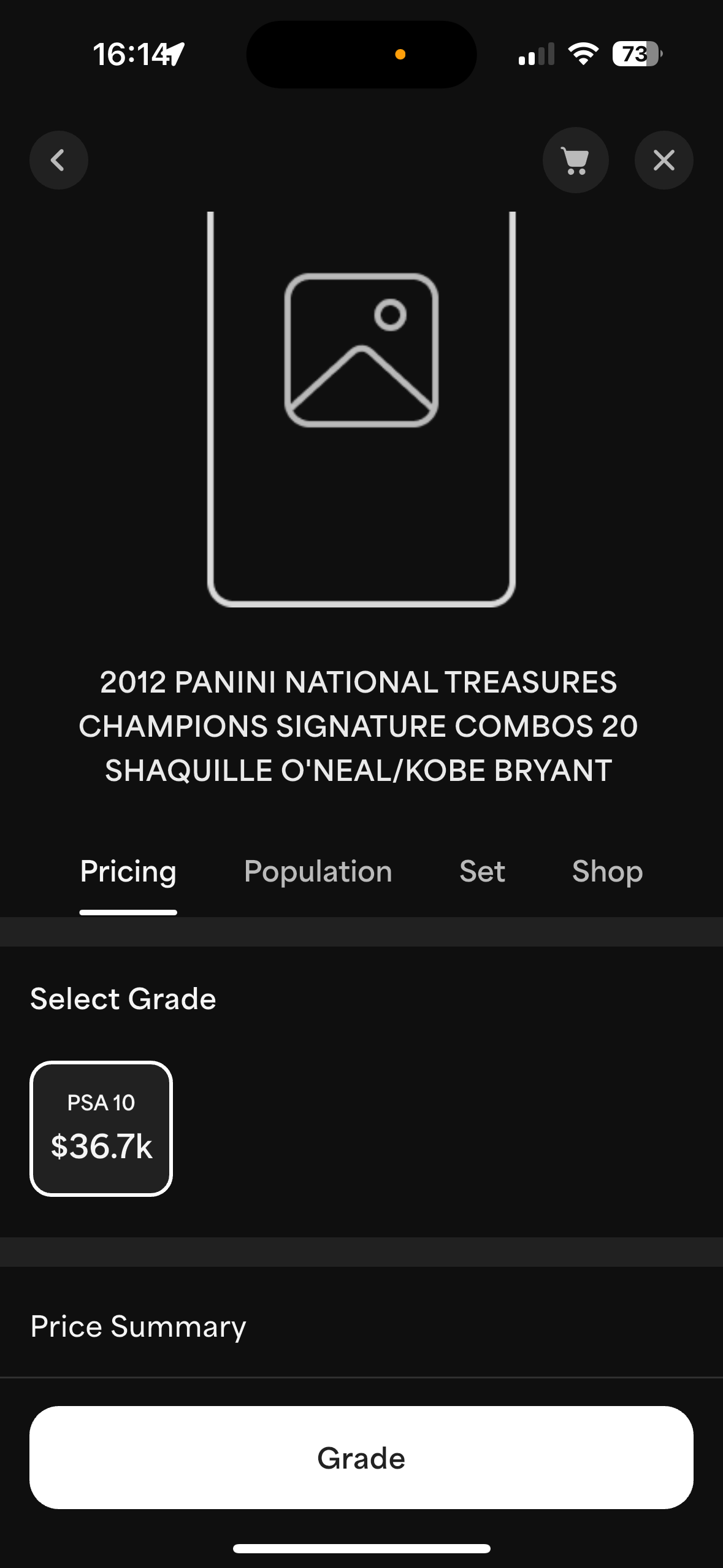Expand the Price Summary section
The width and height of the screenshot is (723, 1568).
tap(137, 1326)
